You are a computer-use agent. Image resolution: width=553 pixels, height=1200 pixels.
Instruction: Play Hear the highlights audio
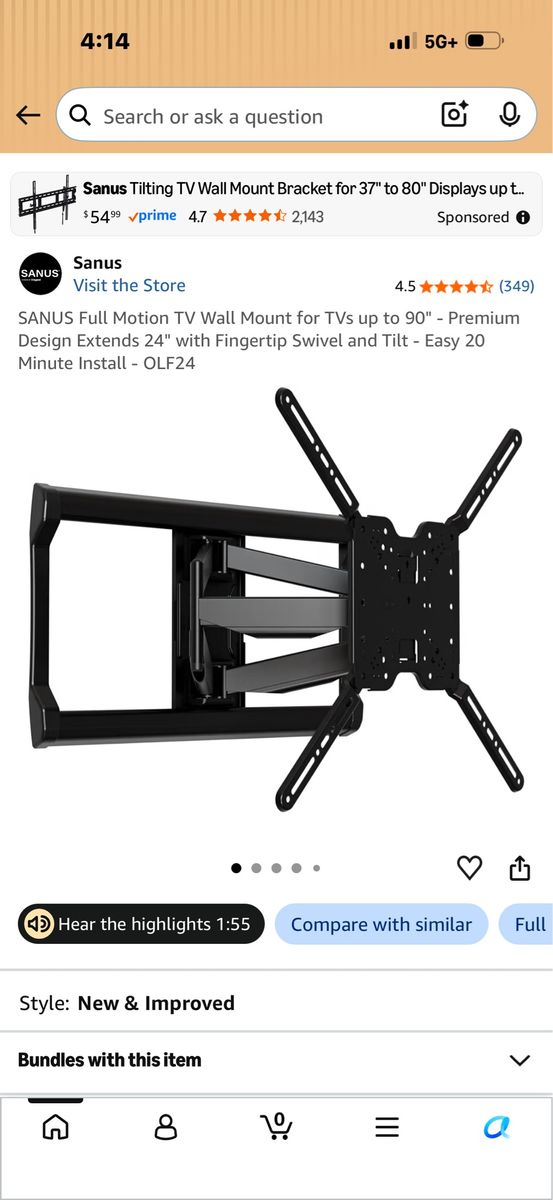coord(141,924)
